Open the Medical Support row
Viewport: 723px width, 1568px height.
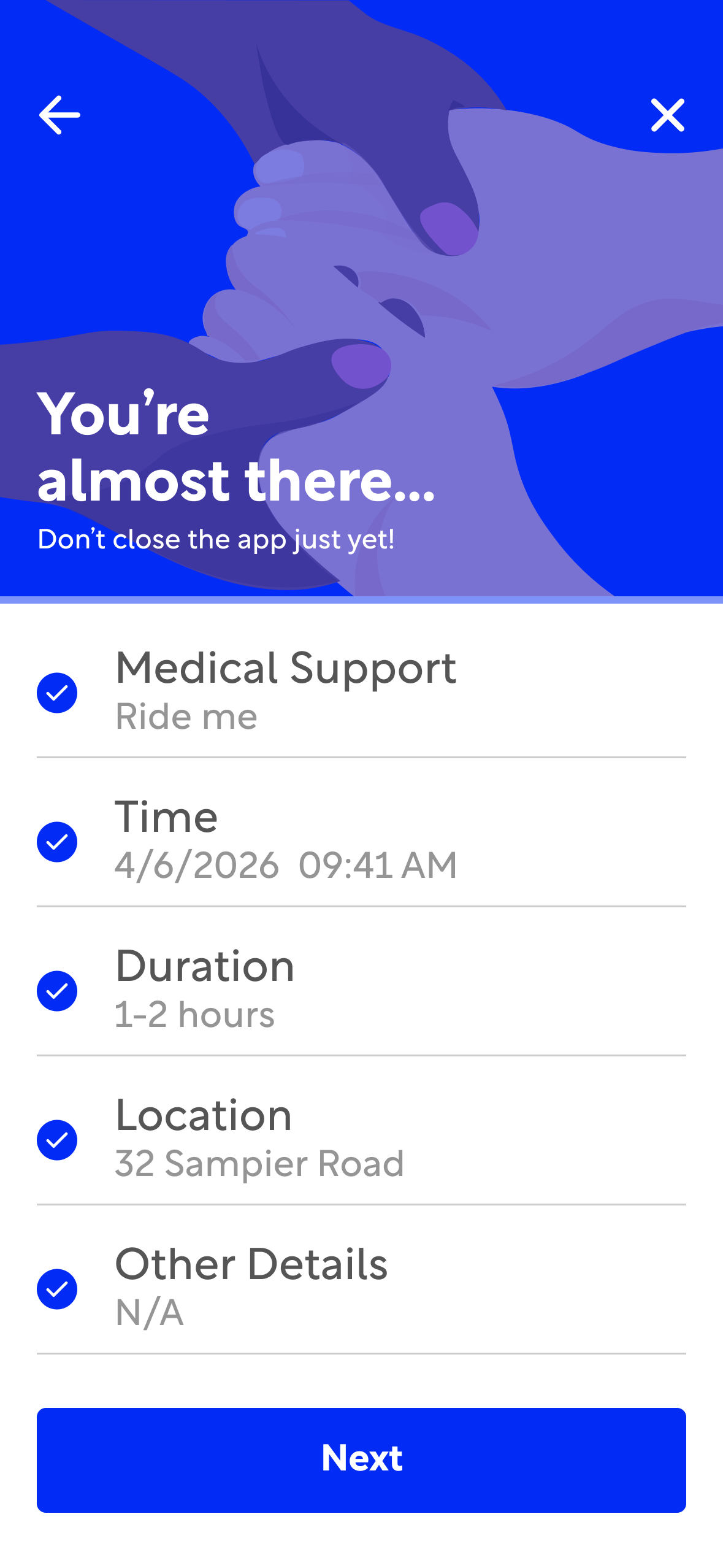click(x=361, y=692)
